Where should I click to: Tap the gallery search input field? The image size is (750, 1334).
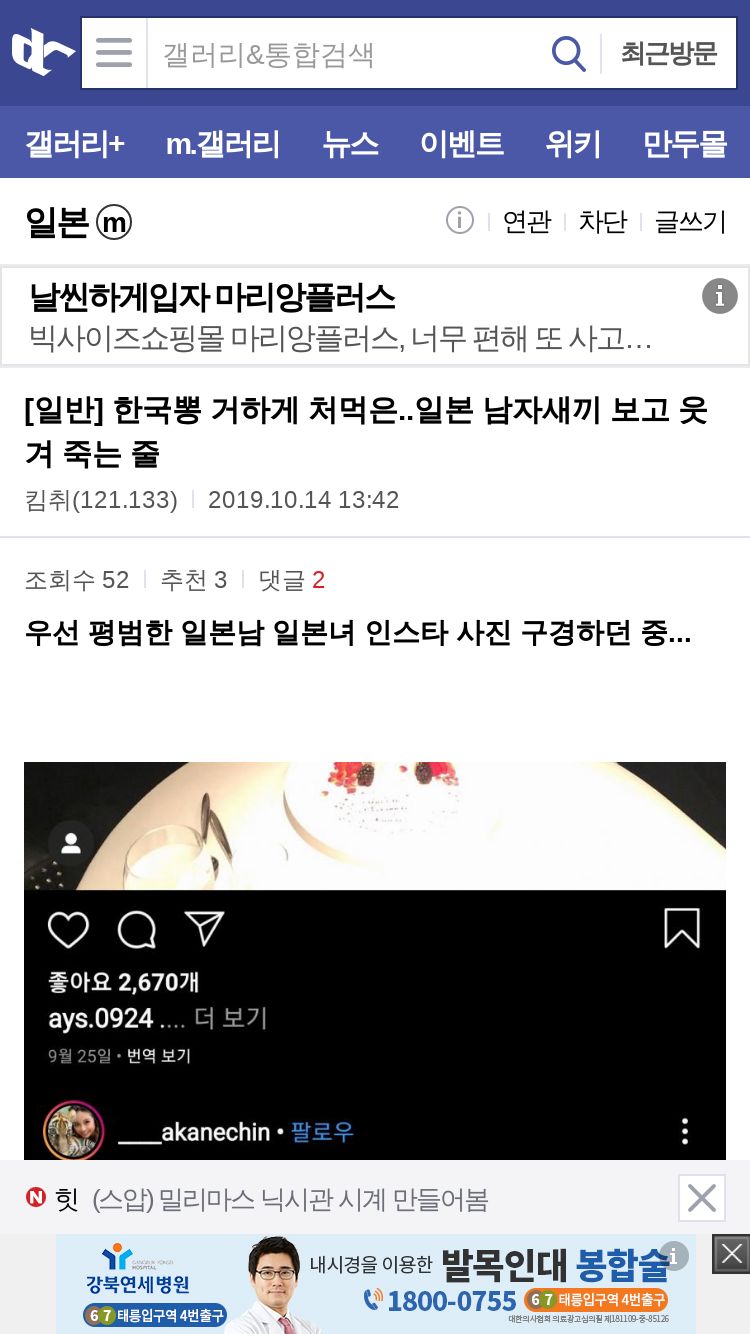click(x=345, y=53)
